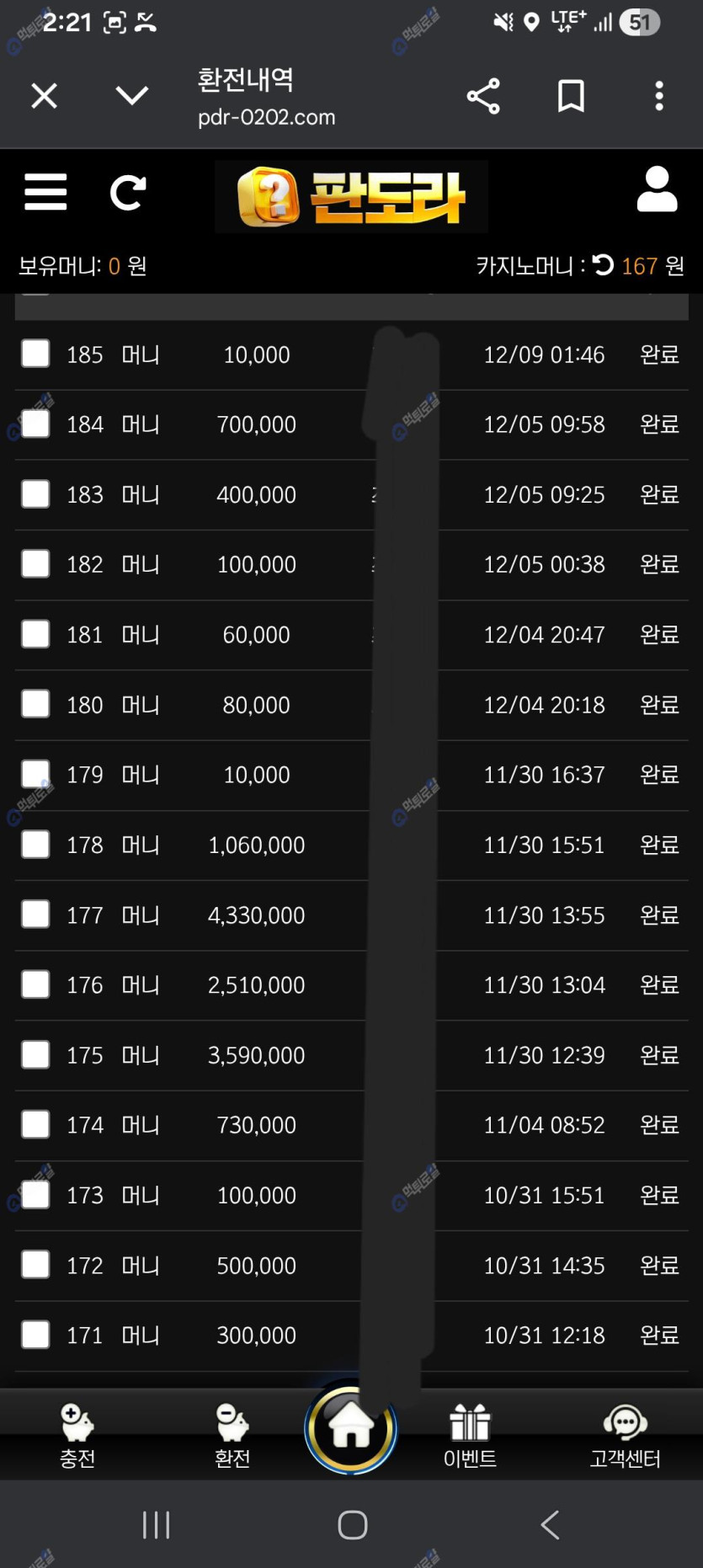Open the hamburger drawer menu

point(45,192)
